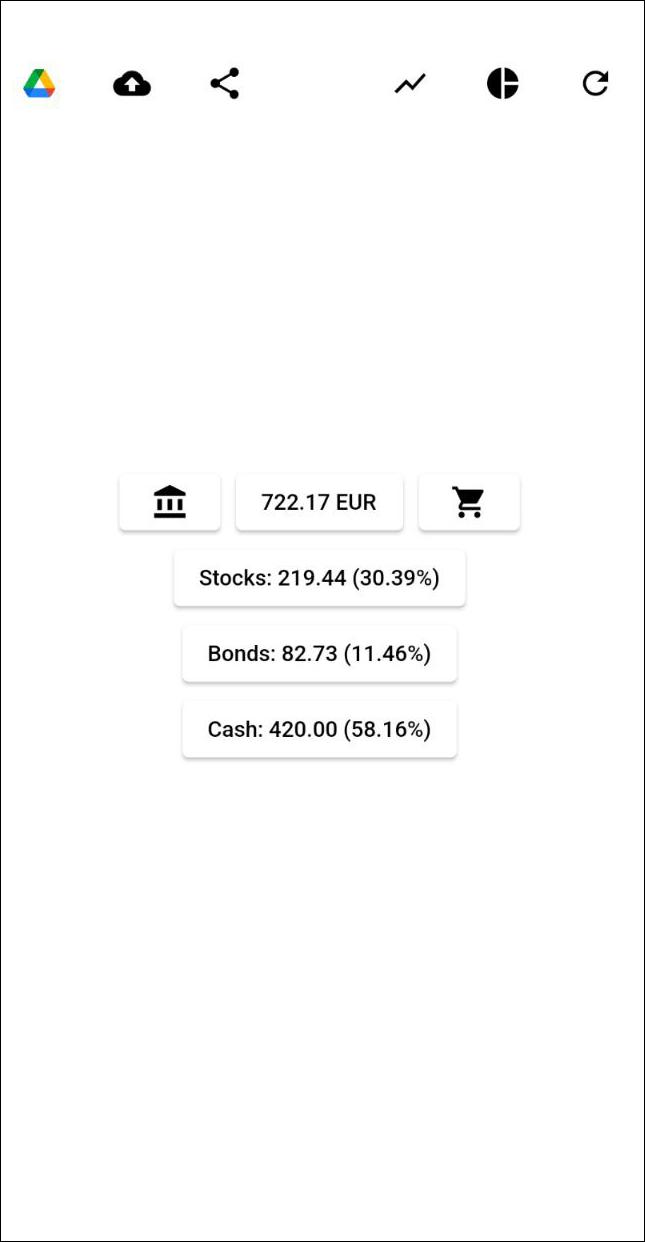Open the shopping cart button
This screenshot has width=645, height=1242.
coord(469,502)
